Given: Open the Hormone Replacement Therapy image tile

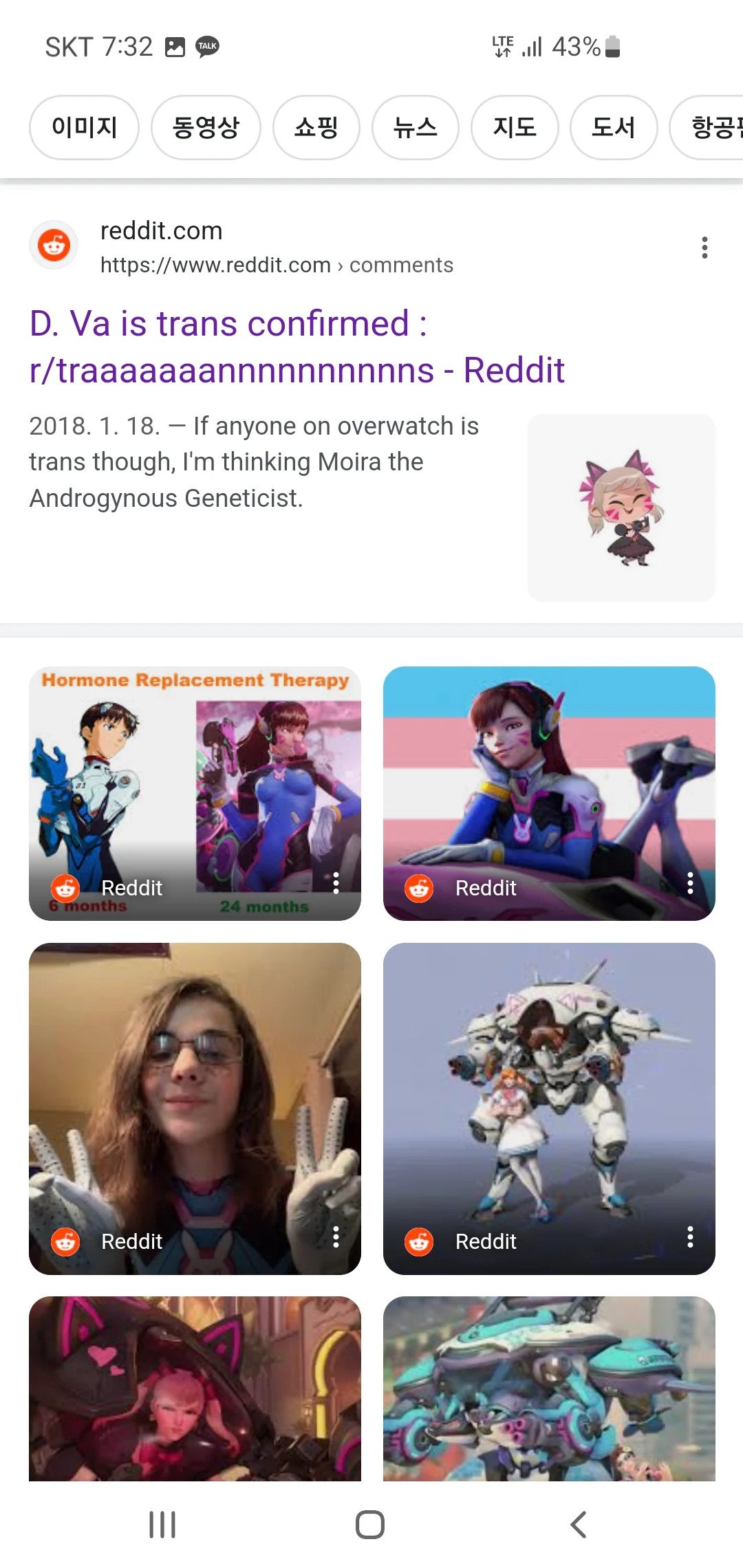Looking at the screenshot, I should coord(195,777).
